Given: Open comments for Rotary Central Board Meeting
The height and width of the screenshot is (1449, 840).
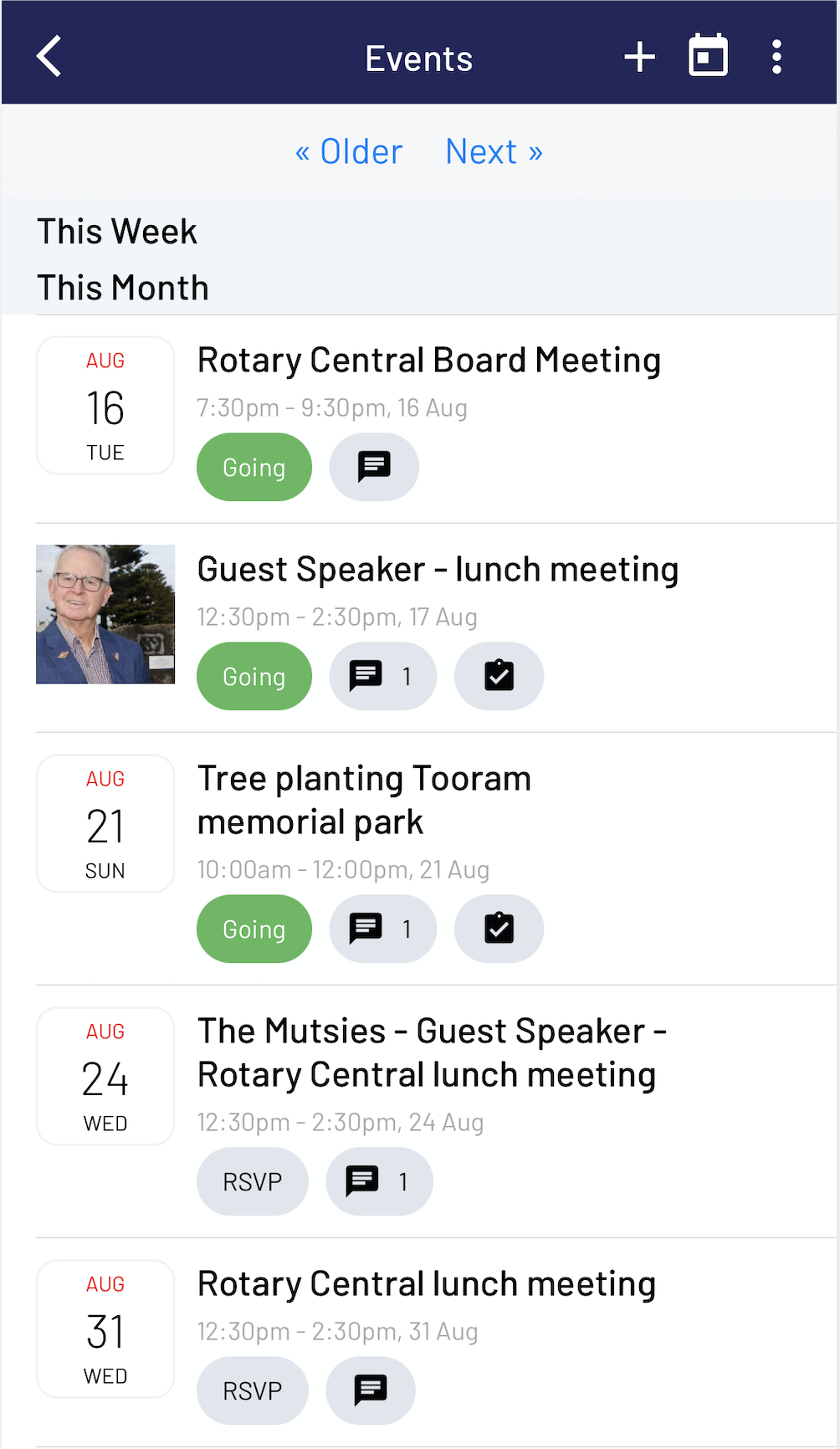Looking at the screenshot, I should click(374, 467).
